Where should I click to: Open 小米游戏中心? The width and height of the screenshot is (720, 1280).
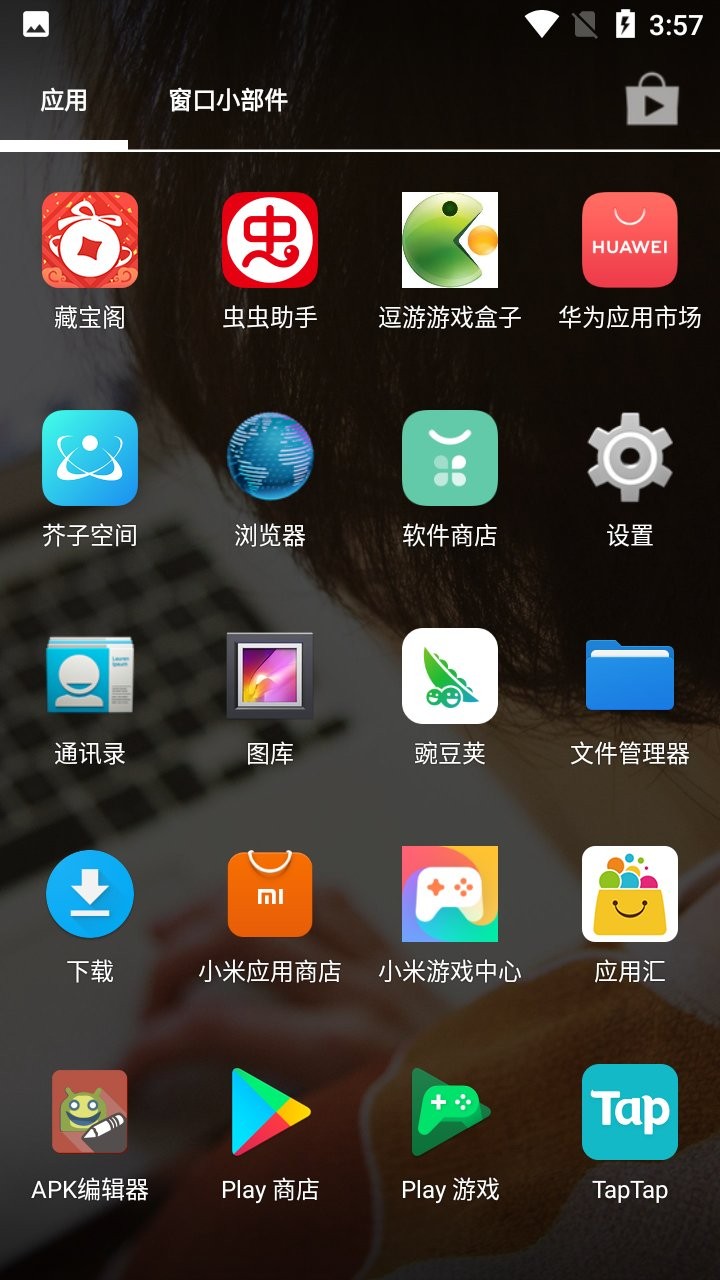(450, 894)
